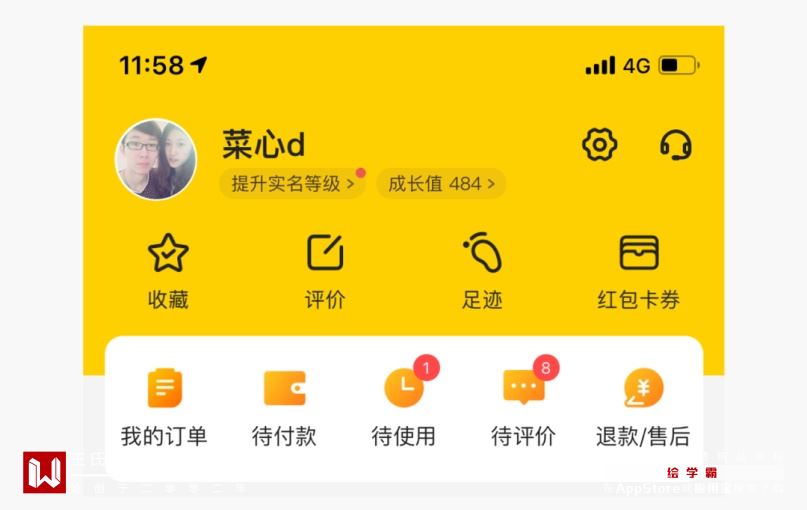Go to 评价 reviews
Screen dimensions: 807x510
pyautogui.click(x=325, y=270)
